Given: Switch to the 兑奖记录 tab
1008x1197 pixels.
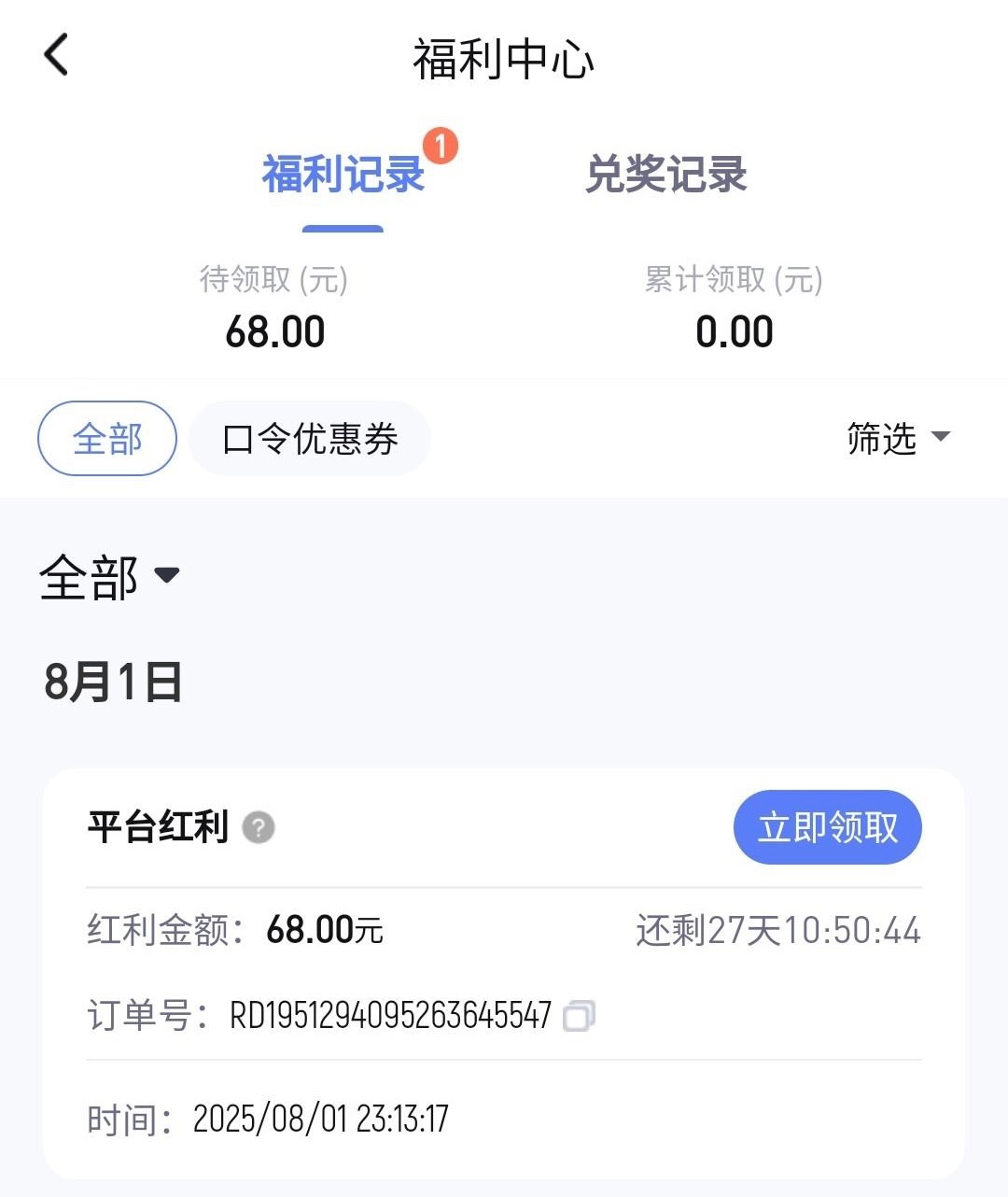Looking at the screenshot, I should [665, 175].
